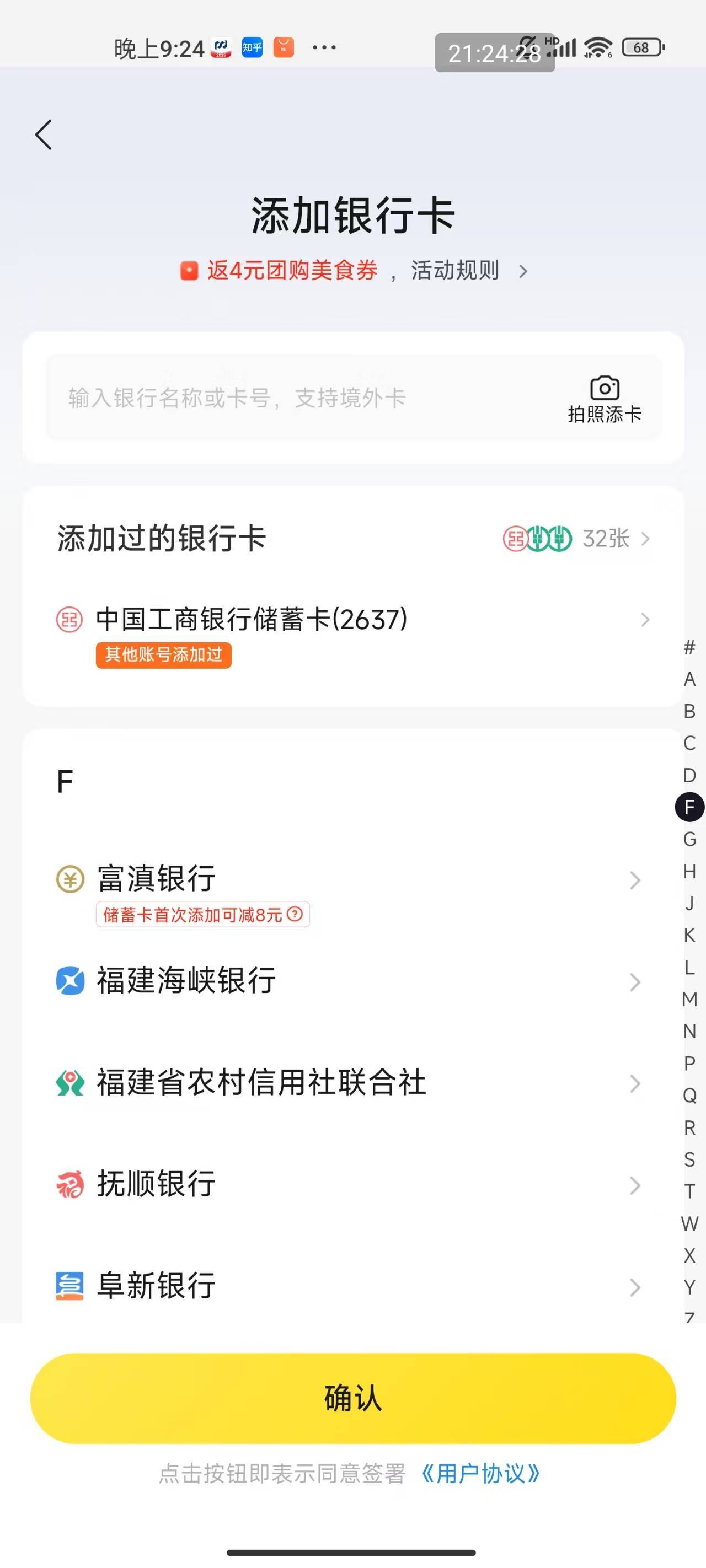Tap 拍照添卡 camera to scan card
Viewport: 706px width, 1568px height.
pos(605,399)
